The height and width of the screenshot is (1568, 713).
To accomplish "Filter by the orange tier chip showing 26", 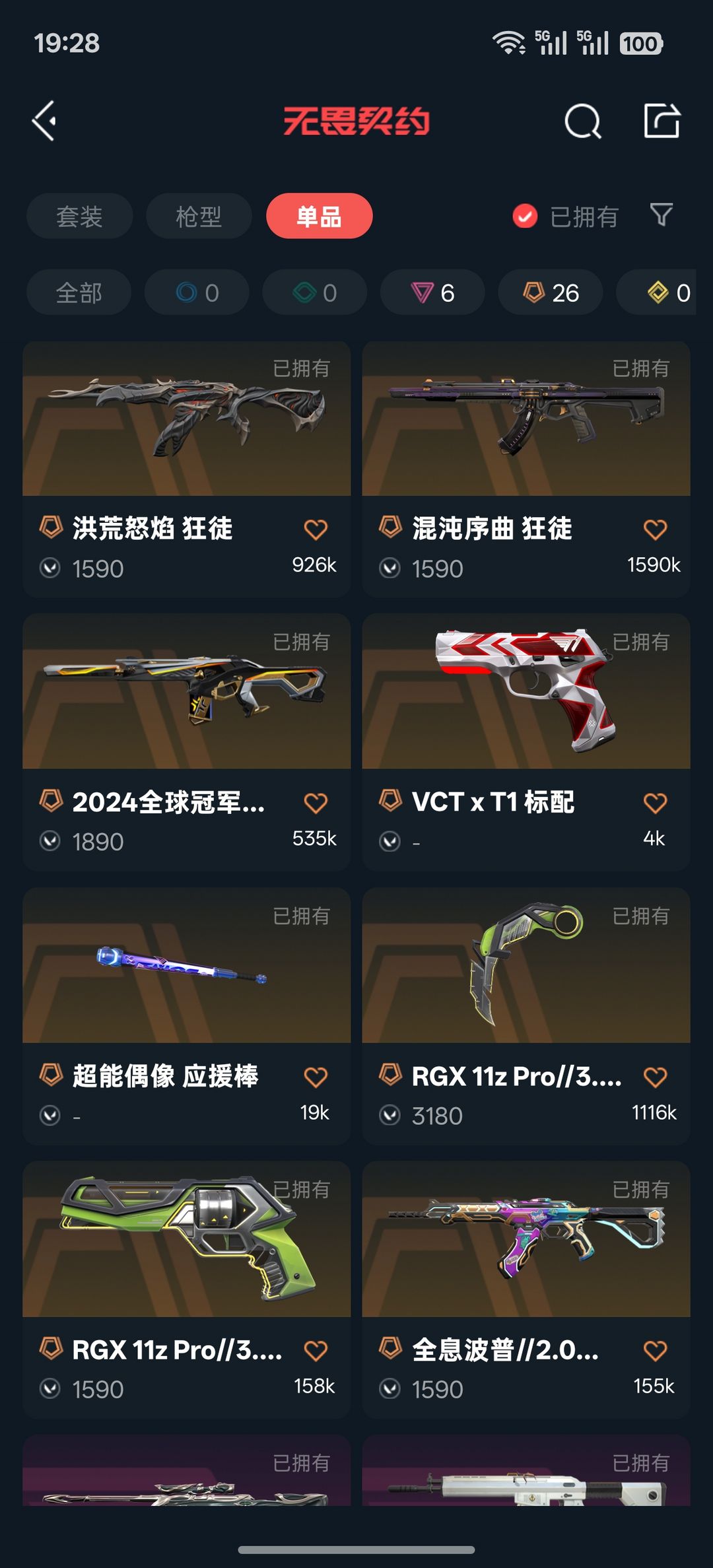I will [x=551, y=292].
